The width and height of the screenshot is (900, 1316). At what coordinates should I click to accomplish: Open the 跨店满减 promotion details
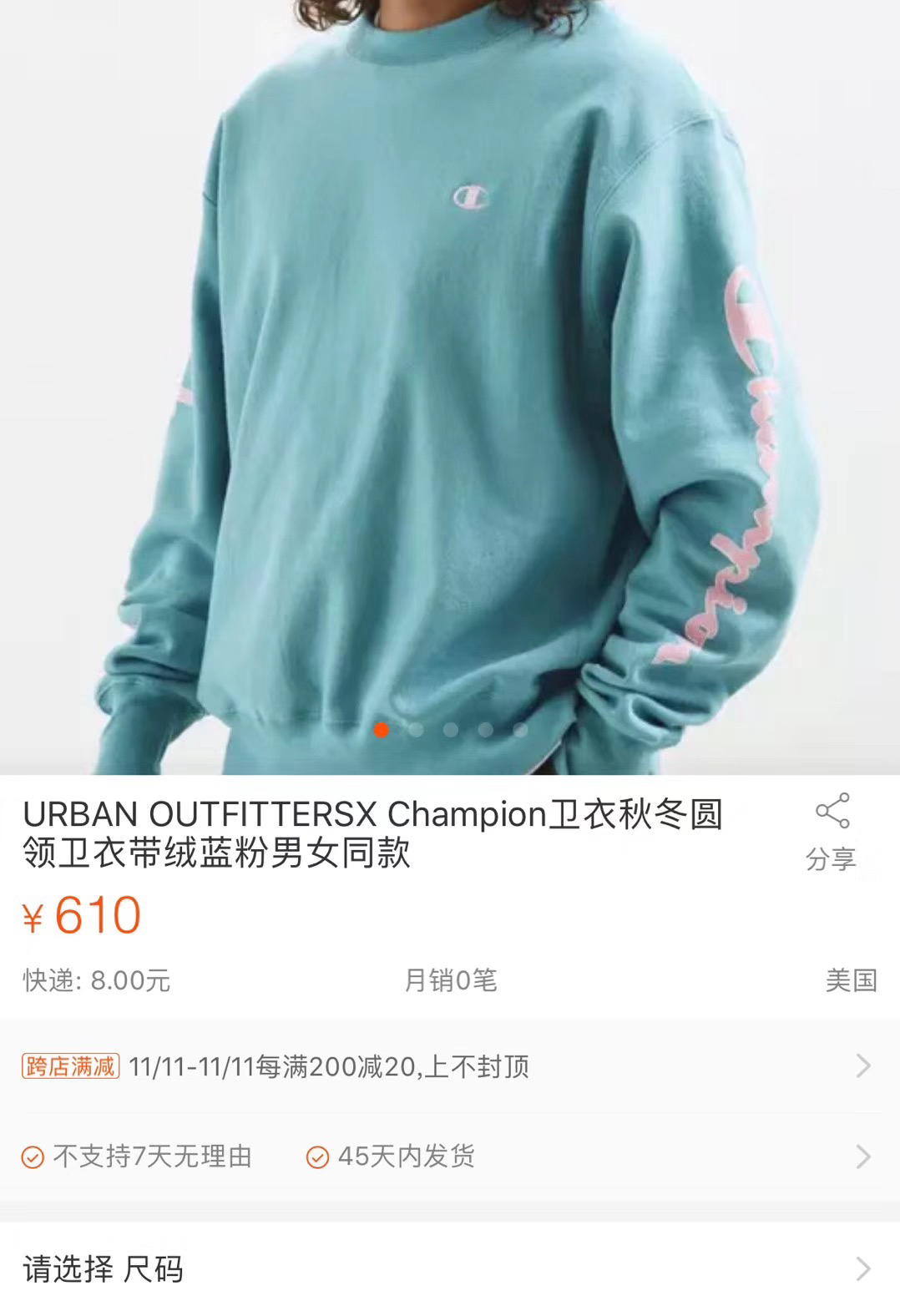pos(450,1066)
